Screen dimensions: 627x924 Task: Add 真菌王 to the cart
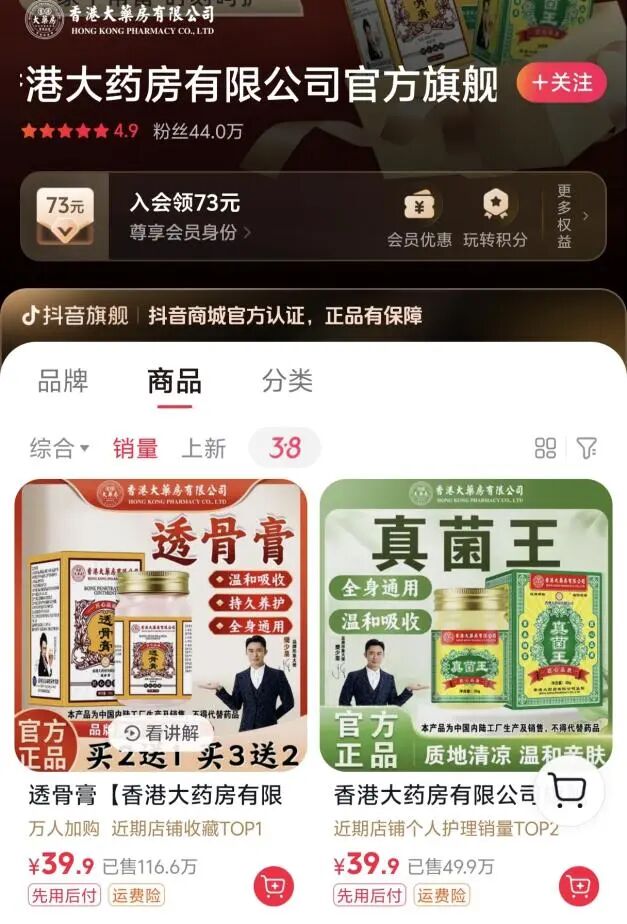579,886
